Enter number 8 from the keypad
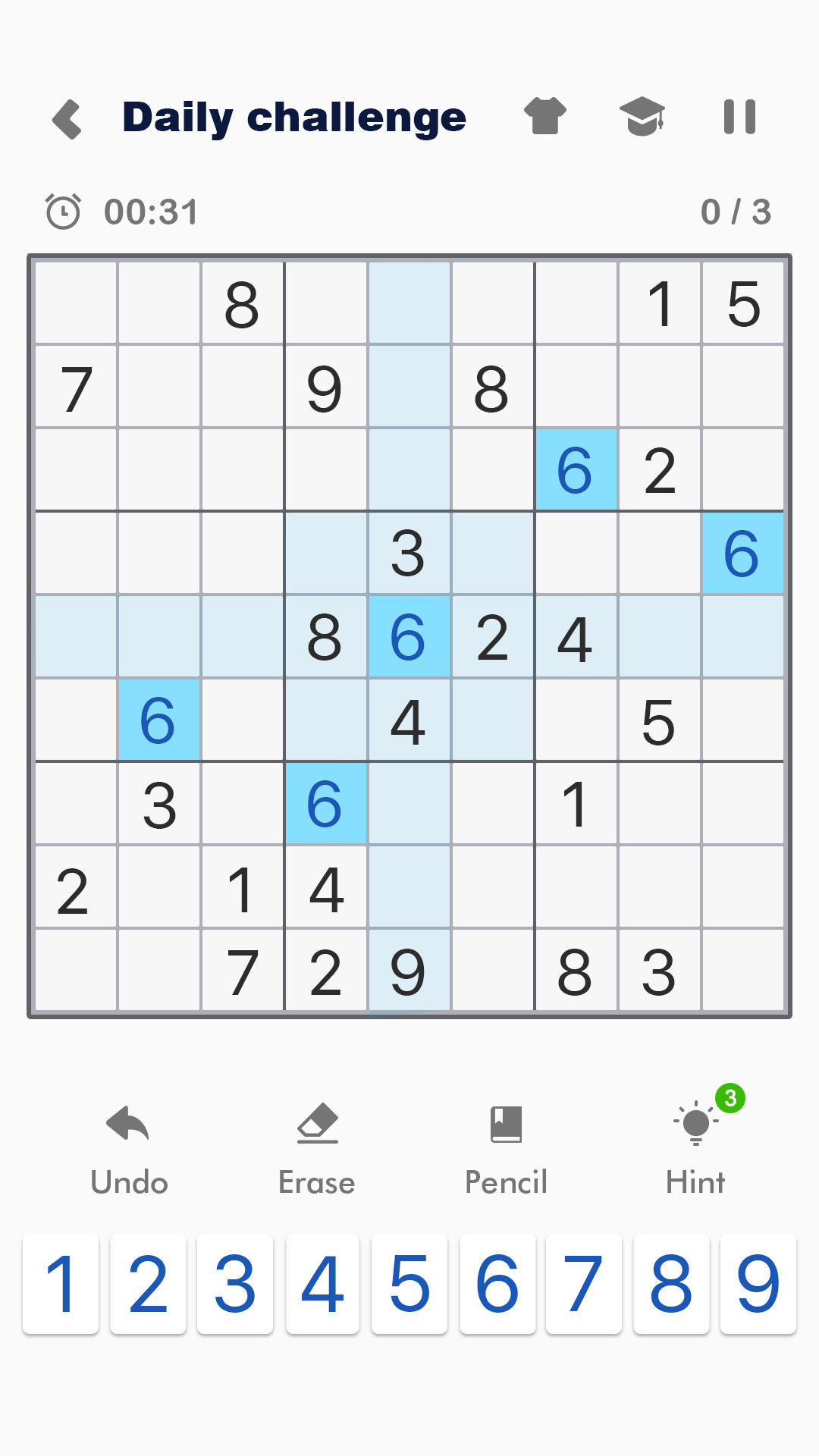 [x=671, y=1284]
